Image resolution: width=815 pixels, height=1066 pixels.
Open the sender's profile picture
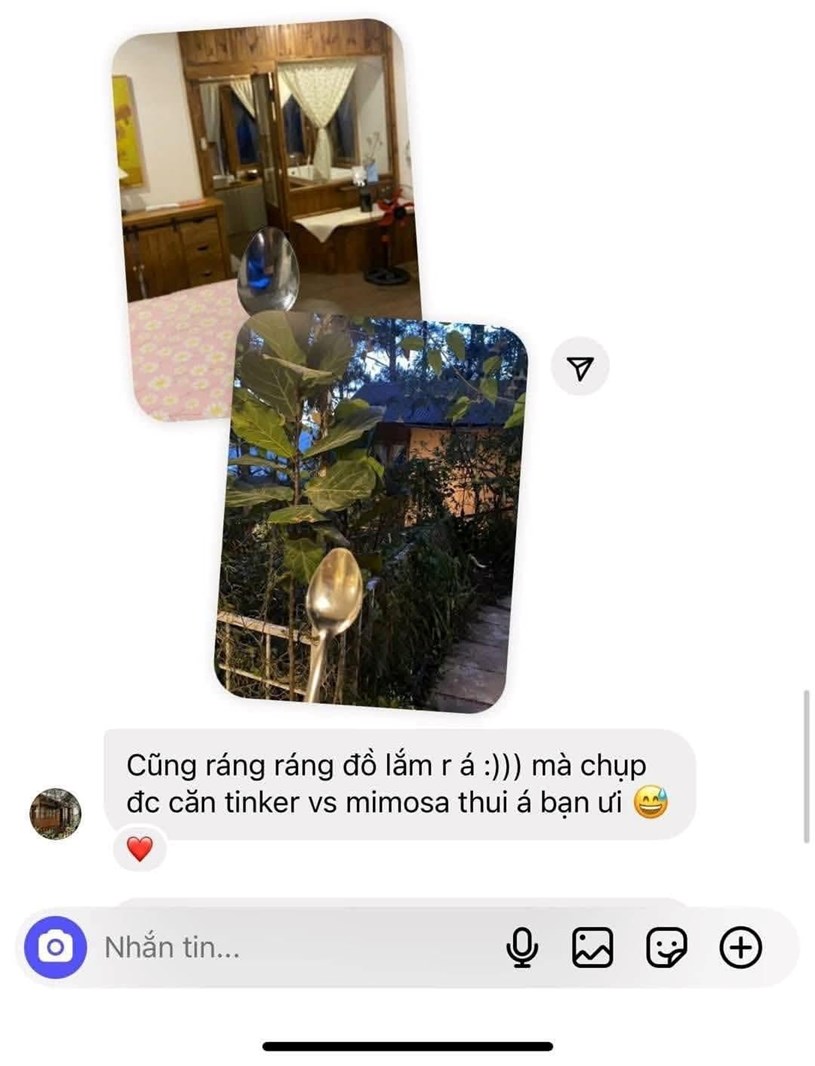point(55,813)
